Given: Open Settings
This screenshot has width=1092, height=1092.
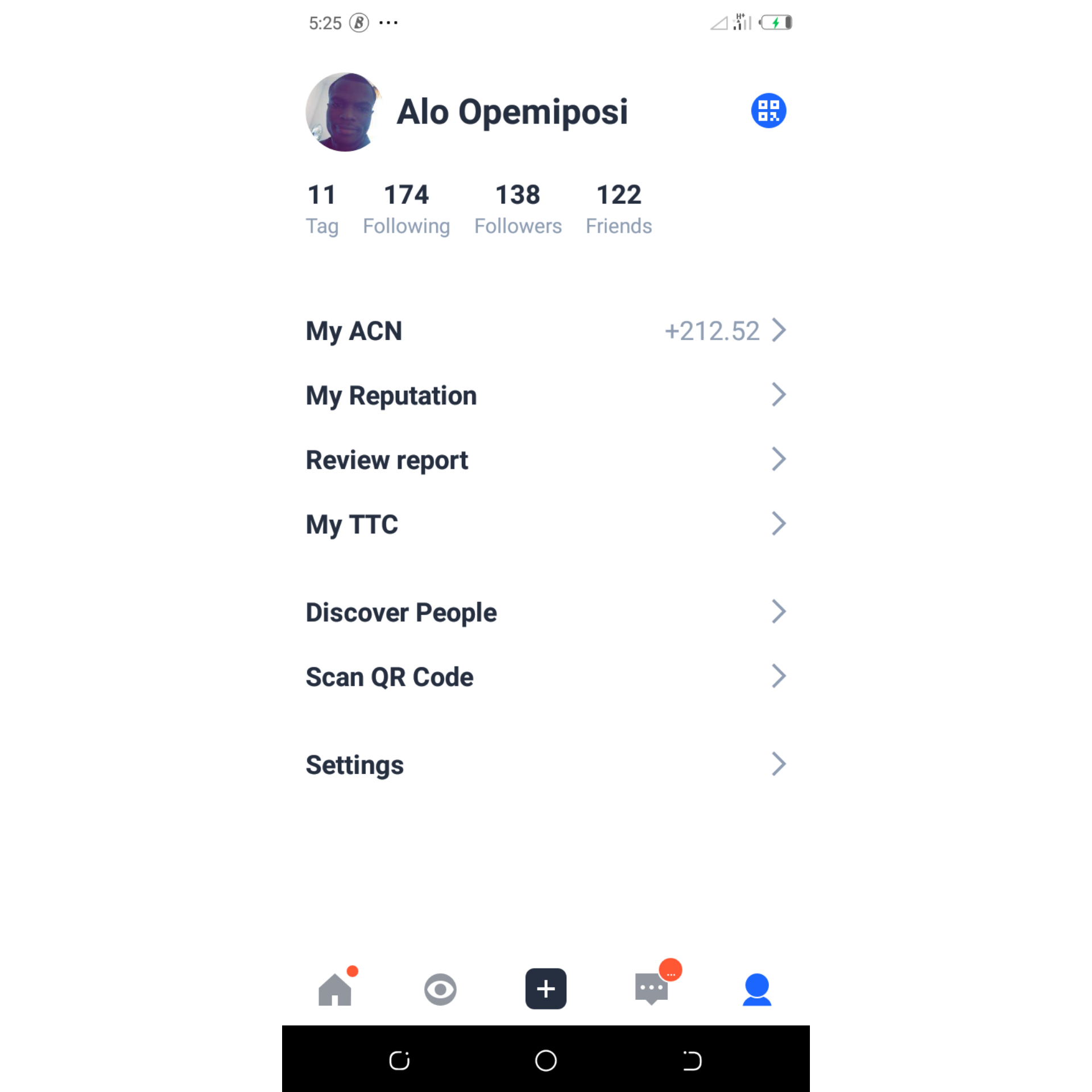Looking at the screenshot, I should click(545, 764).
